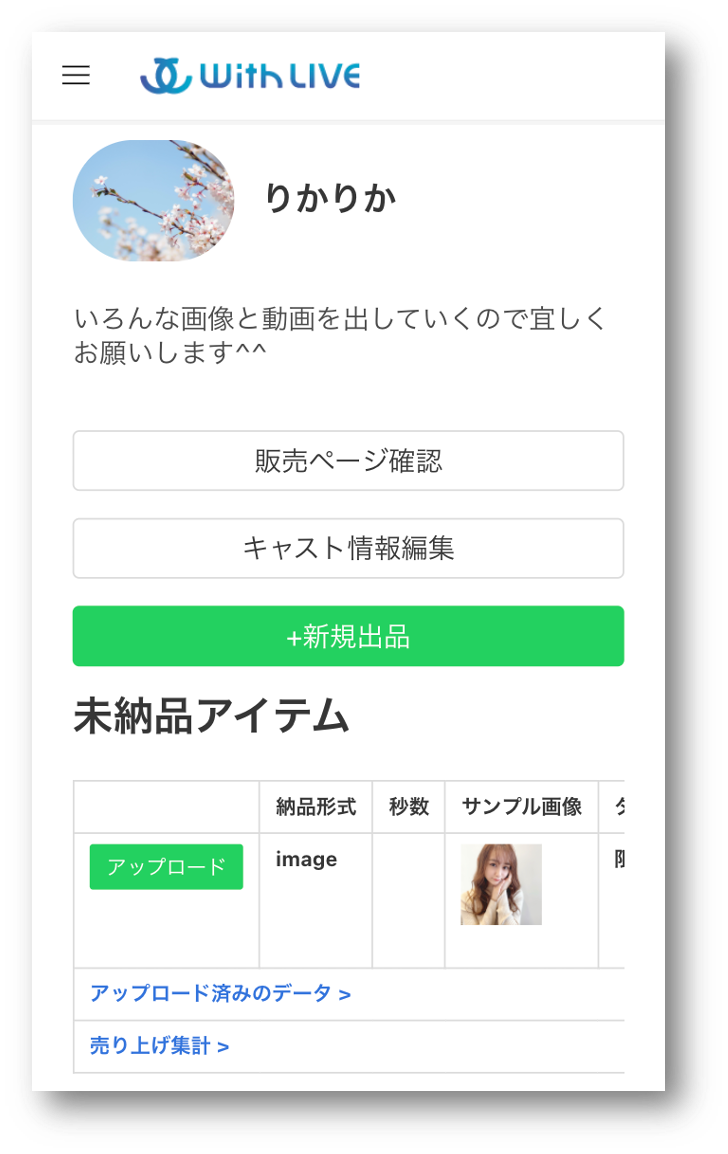
Task: Open アップロード済みのデータ link
Action: [x=220, y=994]
